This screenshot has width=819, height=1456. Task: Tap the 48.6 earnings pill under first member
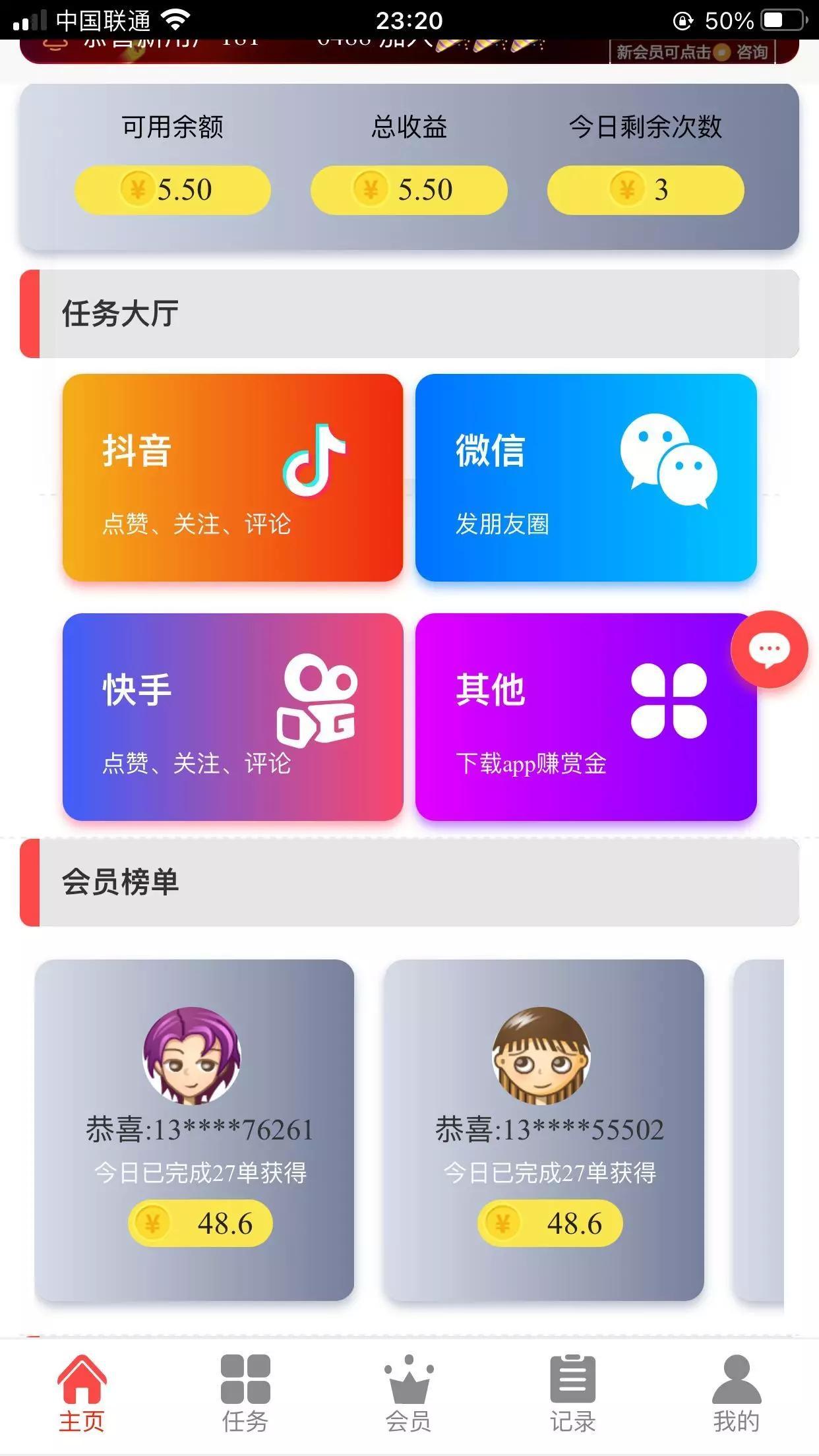202,1223
